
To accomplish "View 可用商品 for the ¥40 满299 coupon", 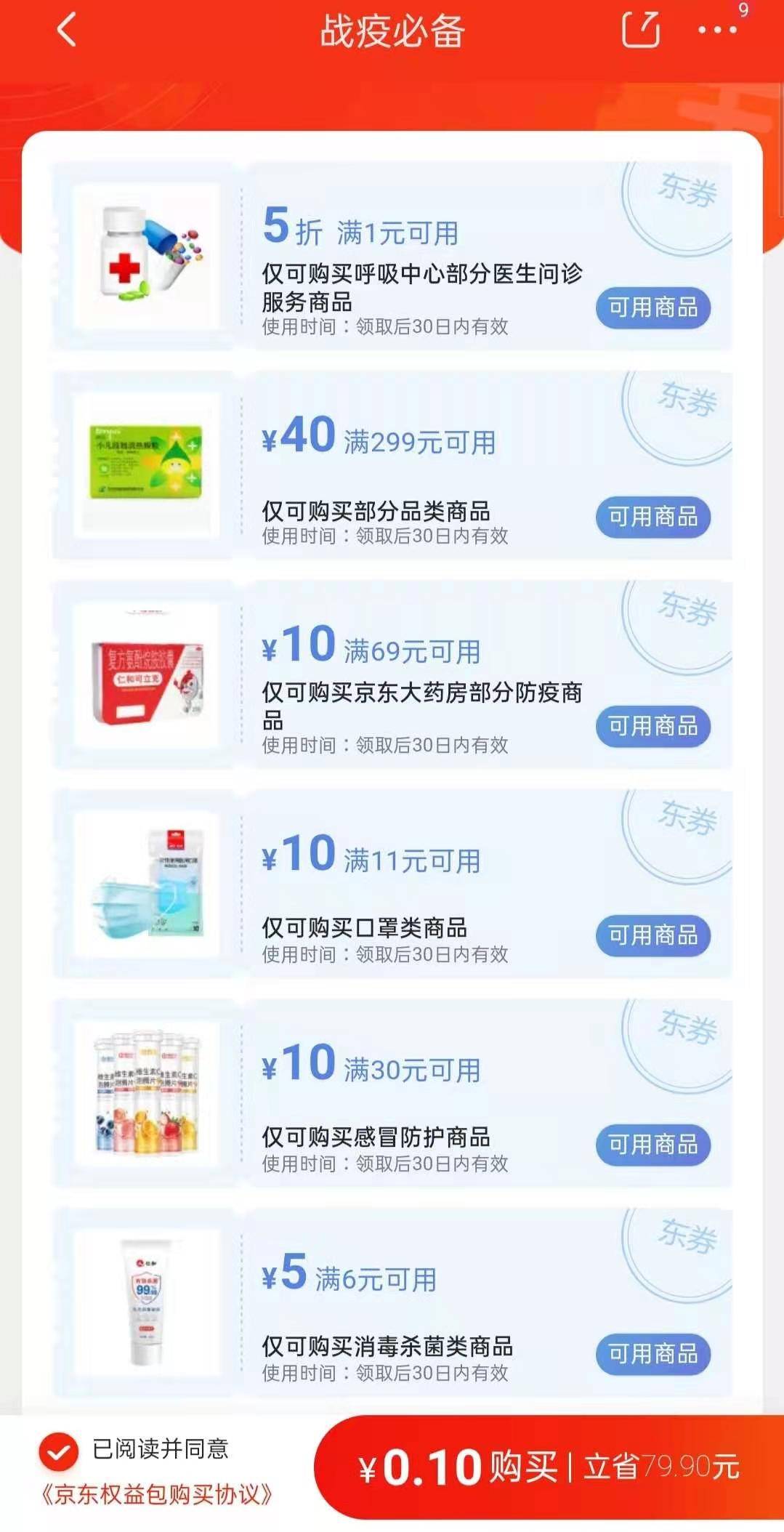I will click(652, 517).
